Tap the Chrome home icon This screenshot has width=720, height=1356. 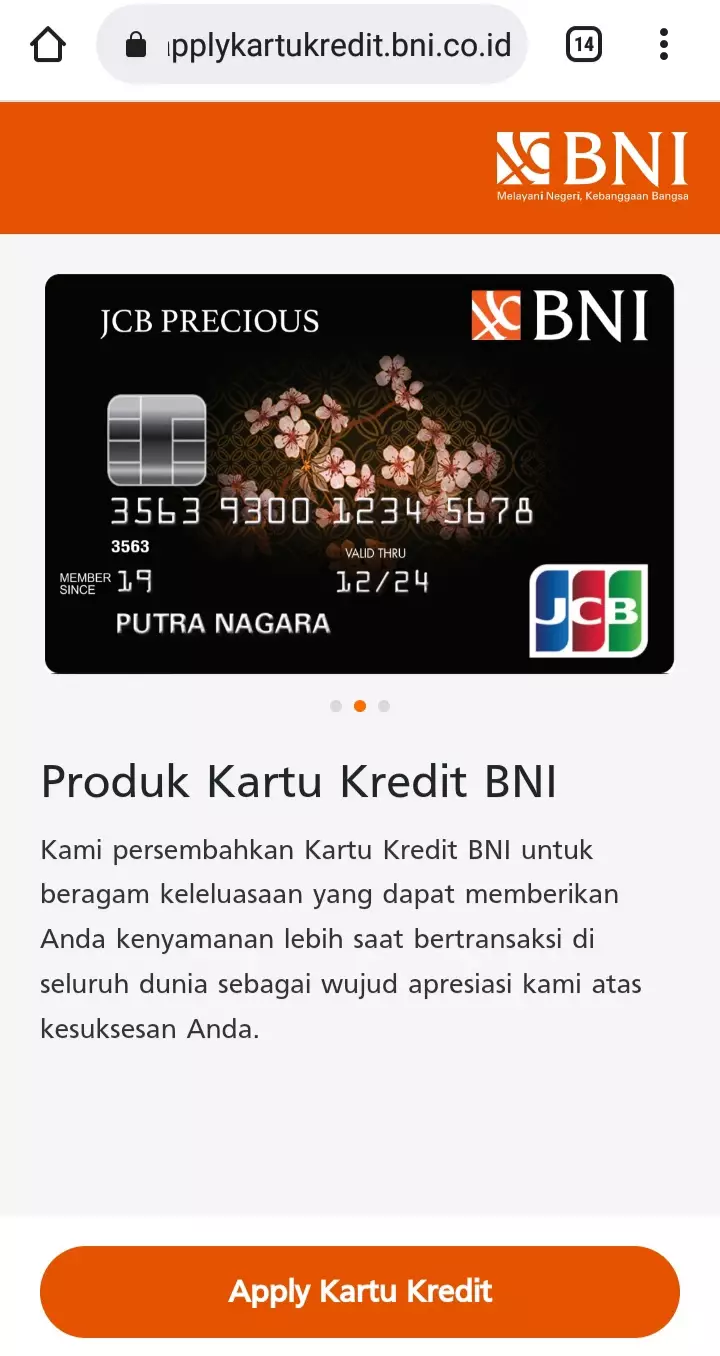[x=47, y=44]
